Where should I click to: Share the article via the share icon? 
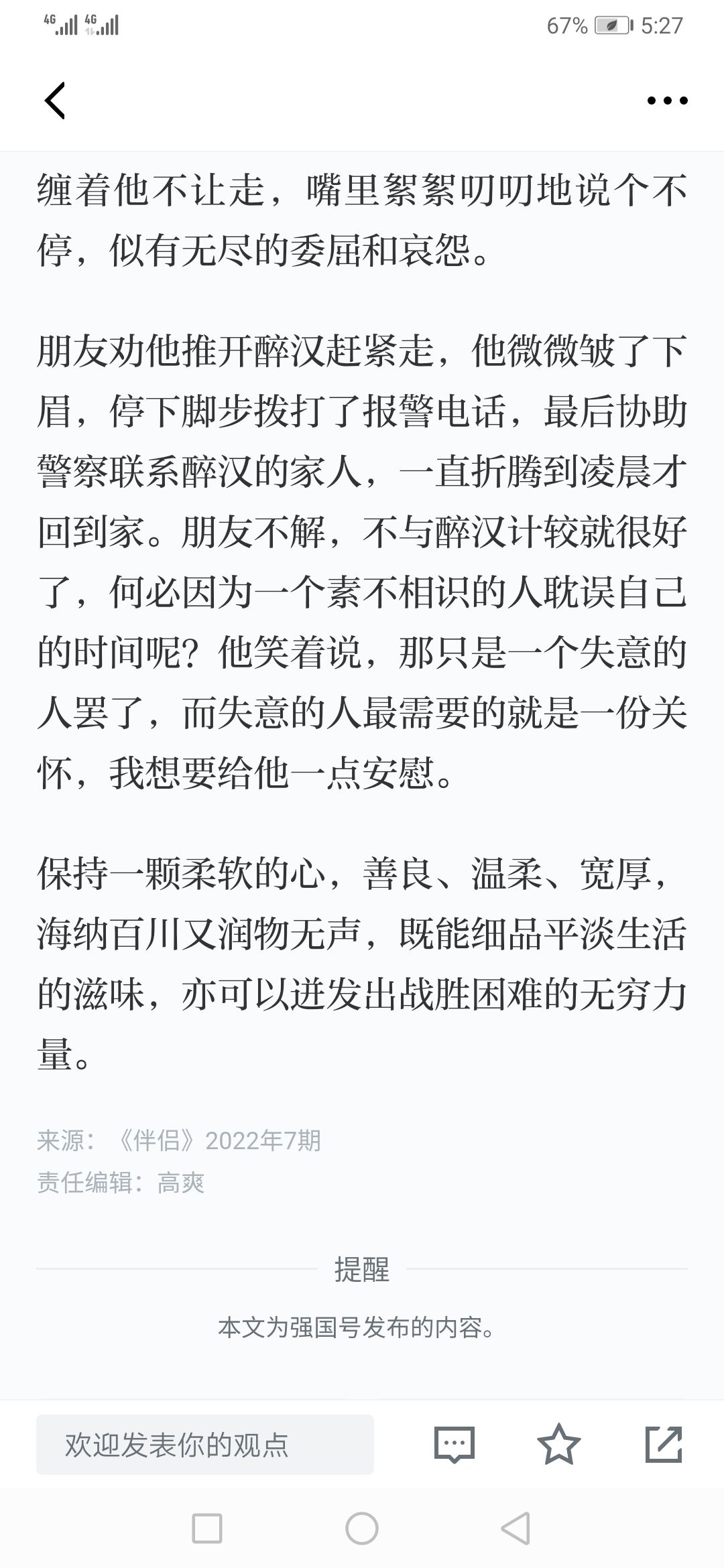tap(664, 1444)
